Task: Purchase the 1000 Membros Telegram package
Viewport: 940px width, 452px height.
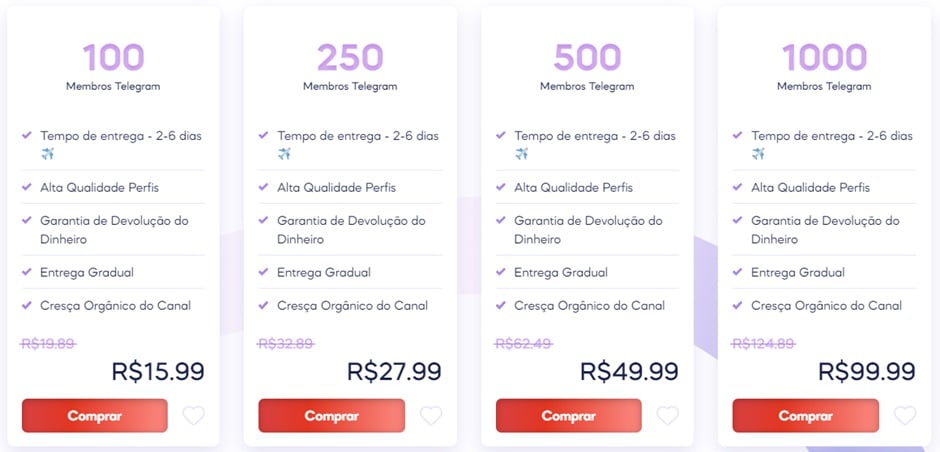Action: click(805, 416)
